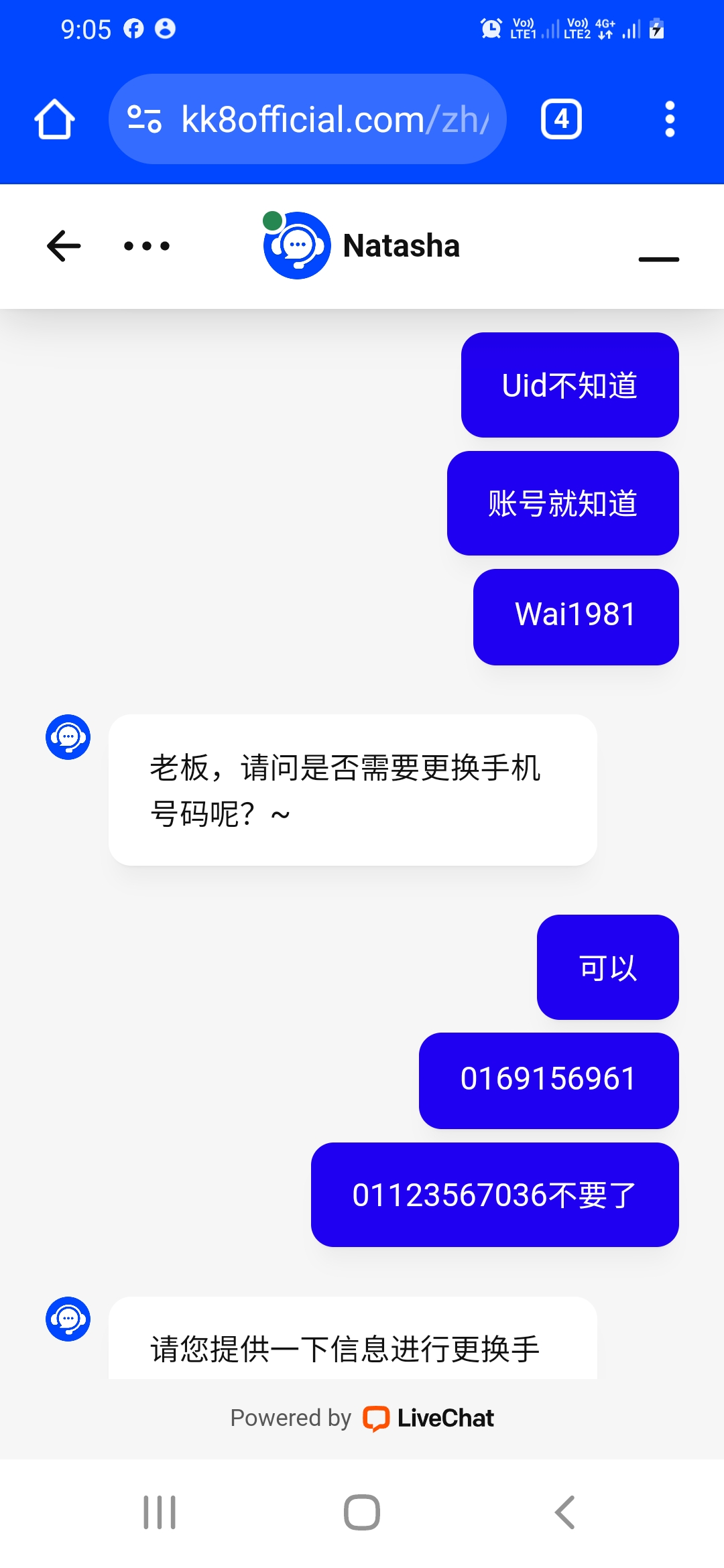Tap the back arrow in the chat header
724x1568 pixels.
click(62, 245)
